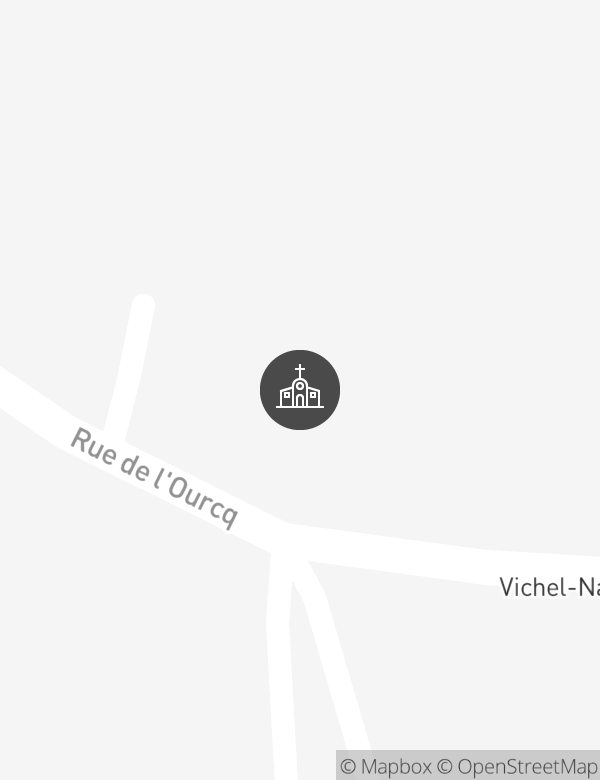600x780 pixels.
Task: Open the Mapbox attribution link
Action: pyautogui.click(x=386, y=766)
